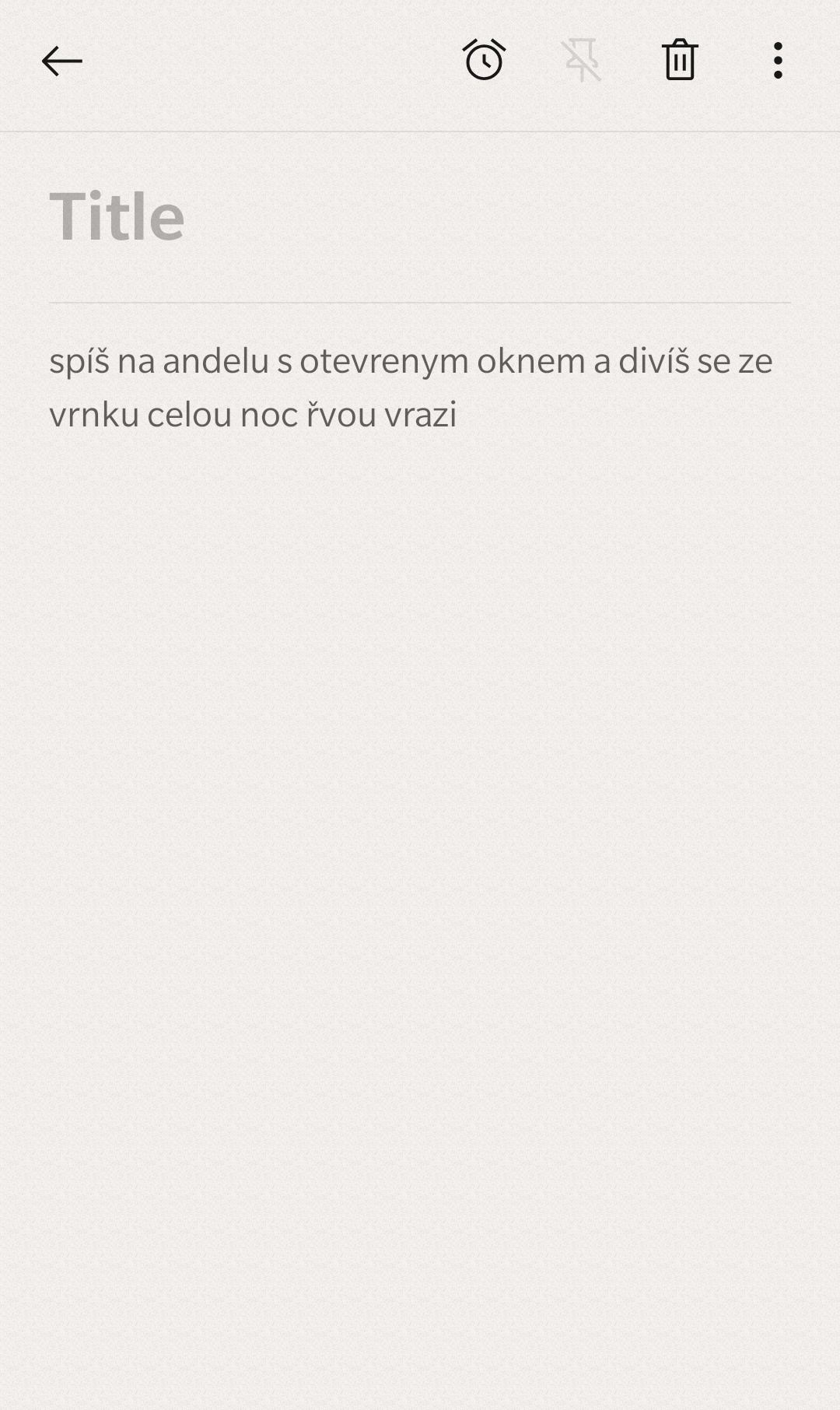Tap the pin icon in the toolbar
Screen dimensions: 840x1410
coord(582,60)
